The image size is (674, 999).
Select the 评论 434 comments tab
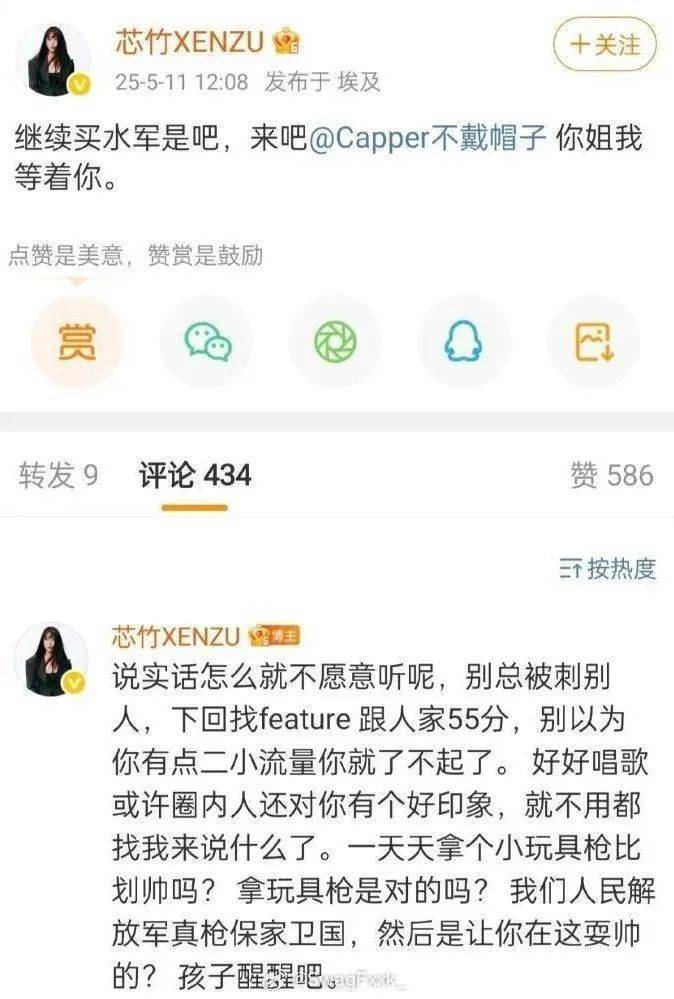pyautogui.click(x=195, y=475)
